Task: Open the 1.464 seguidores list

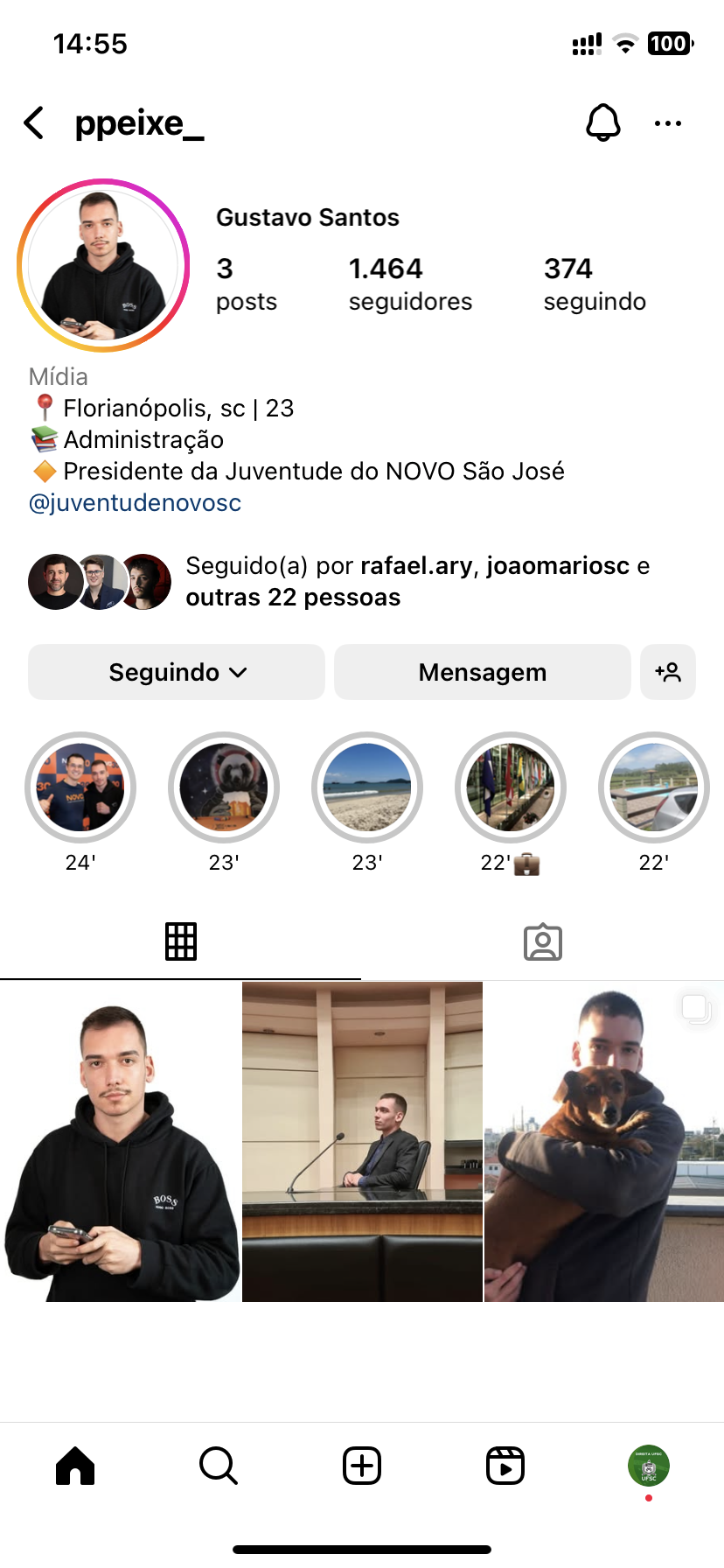Action: coord(409,283)
